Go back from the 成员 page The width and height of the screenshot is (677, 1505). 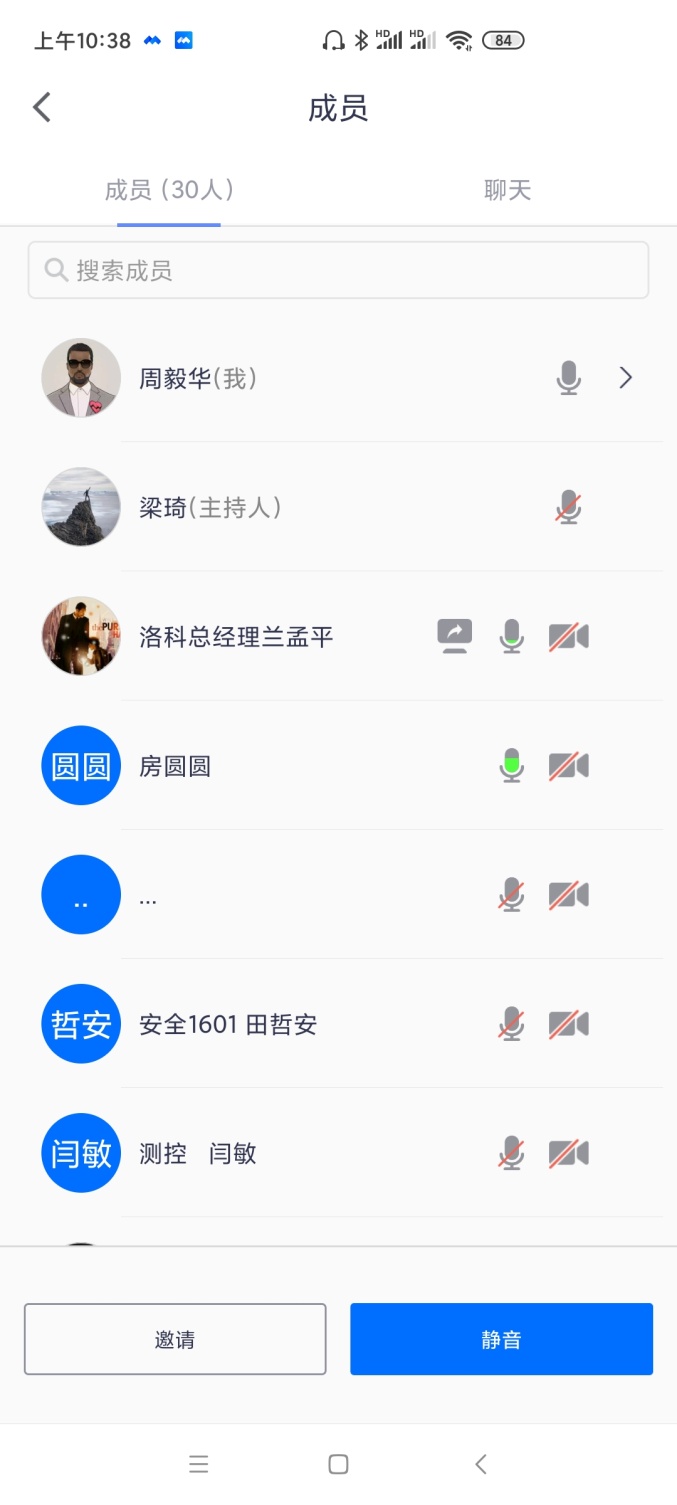[42, 107]
